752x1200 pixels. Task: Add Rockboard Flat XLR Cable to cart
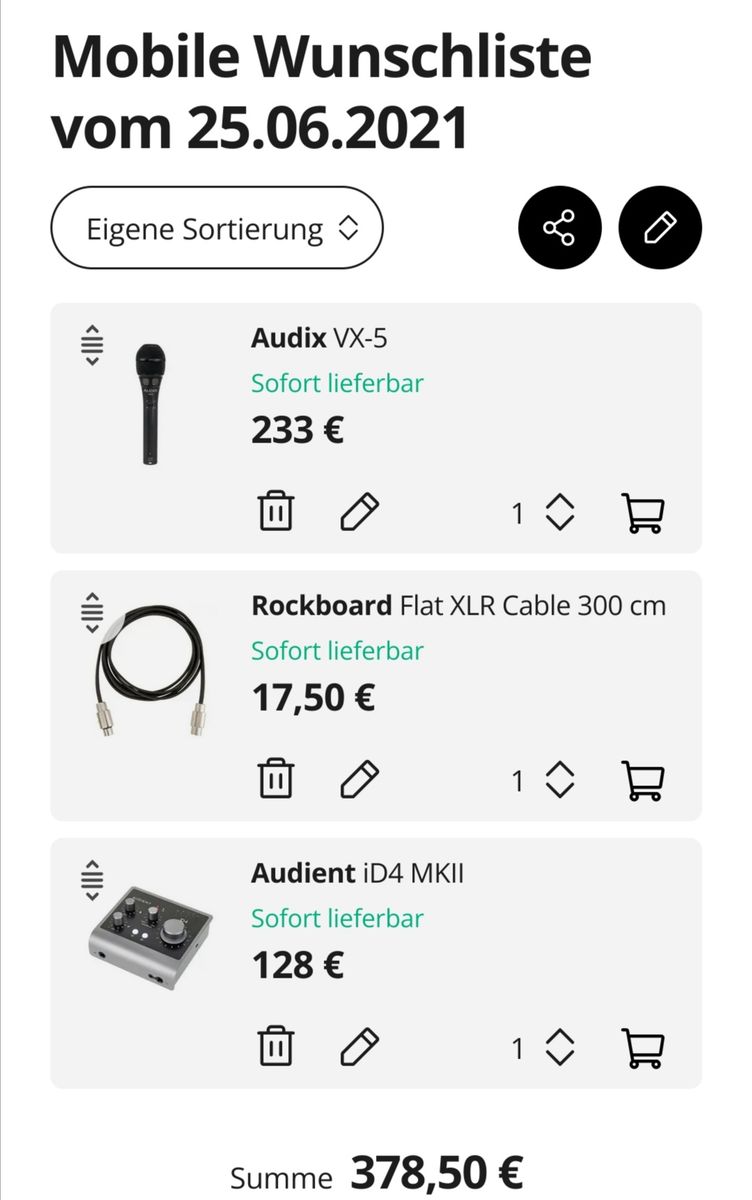tap(643, 780)
